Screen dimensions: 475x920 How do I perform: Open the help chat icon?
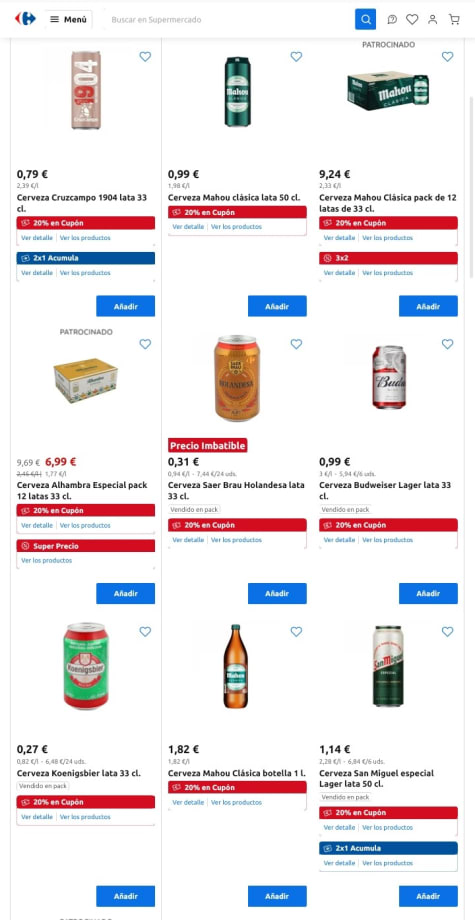[392, 19]
